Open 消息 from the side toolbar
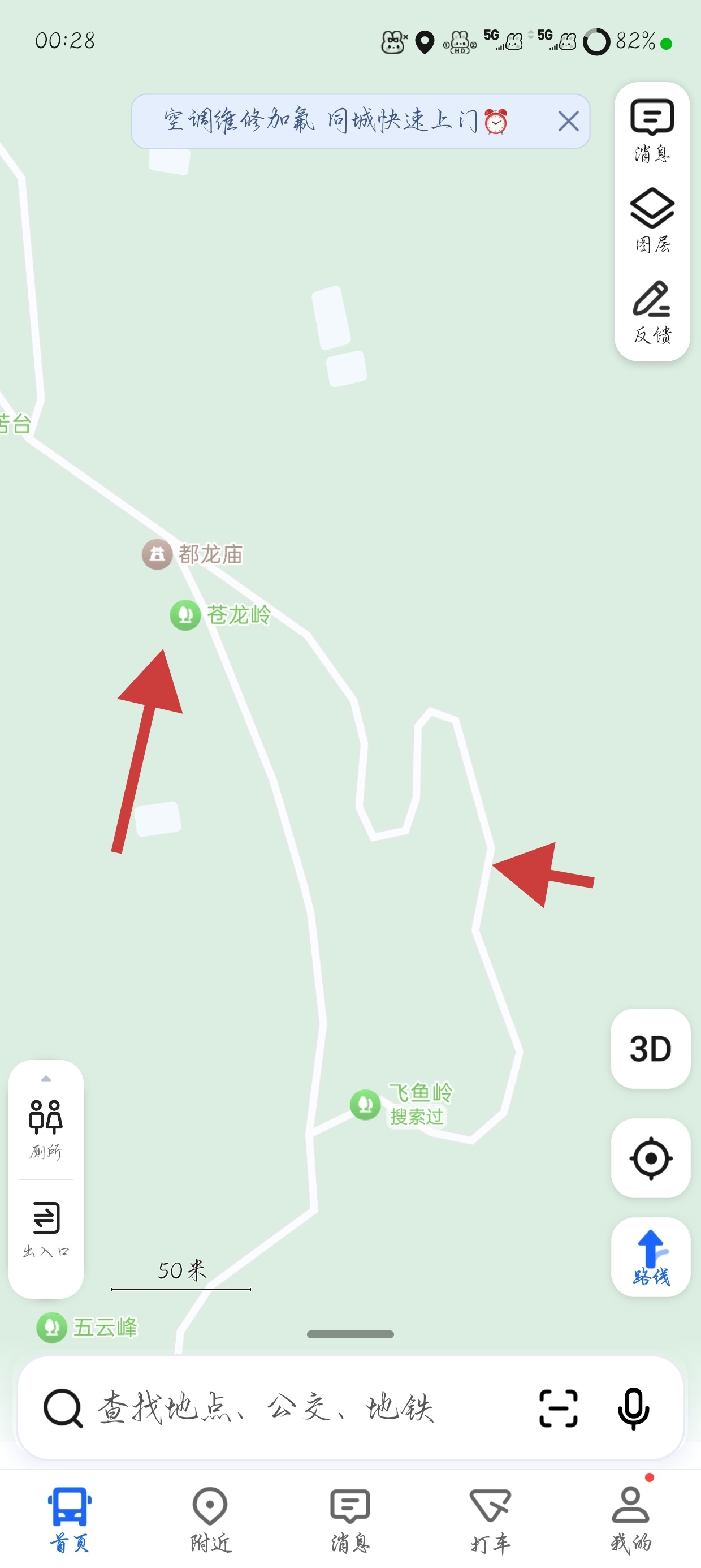The height and width of the screenshot is (1568, 701). [x=652, y=130]
